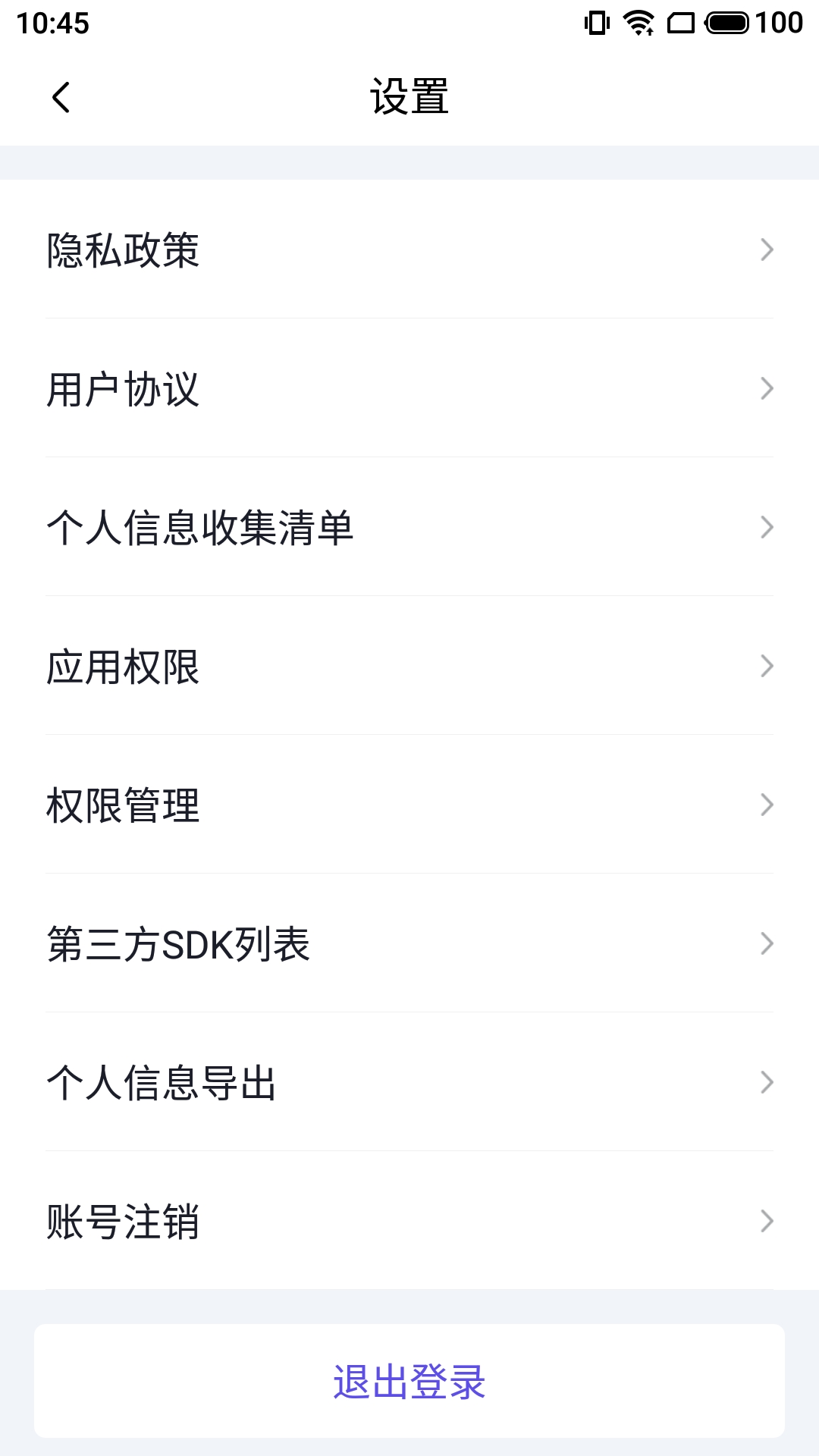View the 用户协议 user agreement
The height and width of the screenshot is (1456, 819).
(409, 388)
